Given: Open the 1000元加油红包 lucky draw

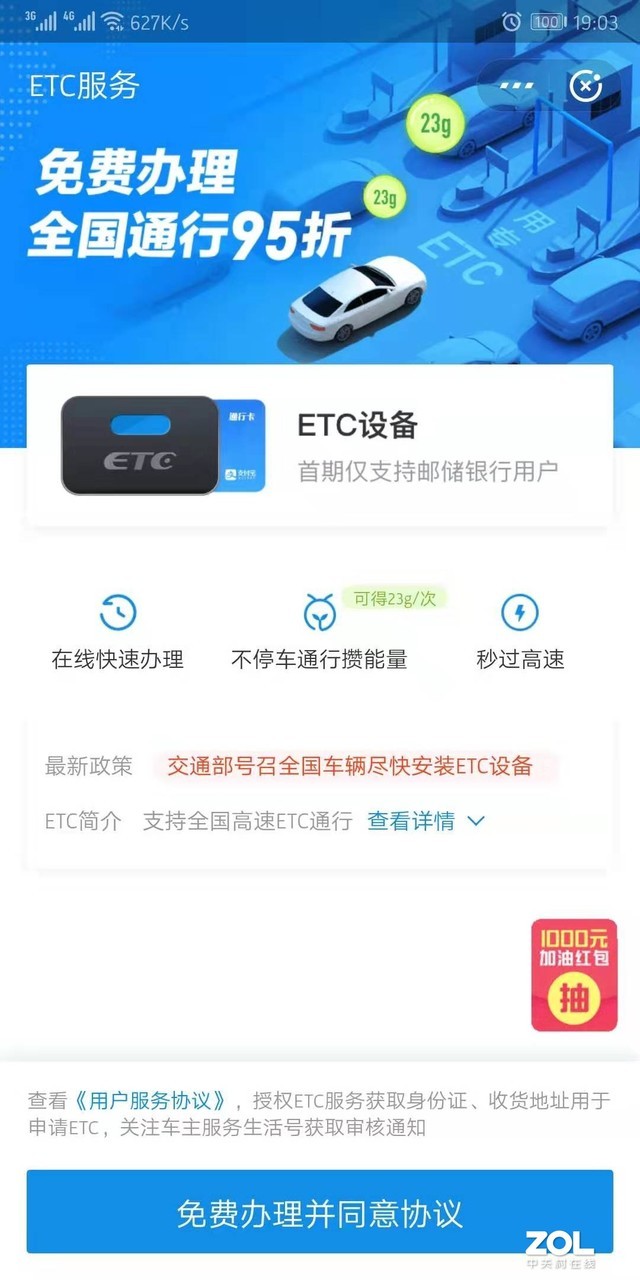Looking at the screenshot, I should pos(574,976).
